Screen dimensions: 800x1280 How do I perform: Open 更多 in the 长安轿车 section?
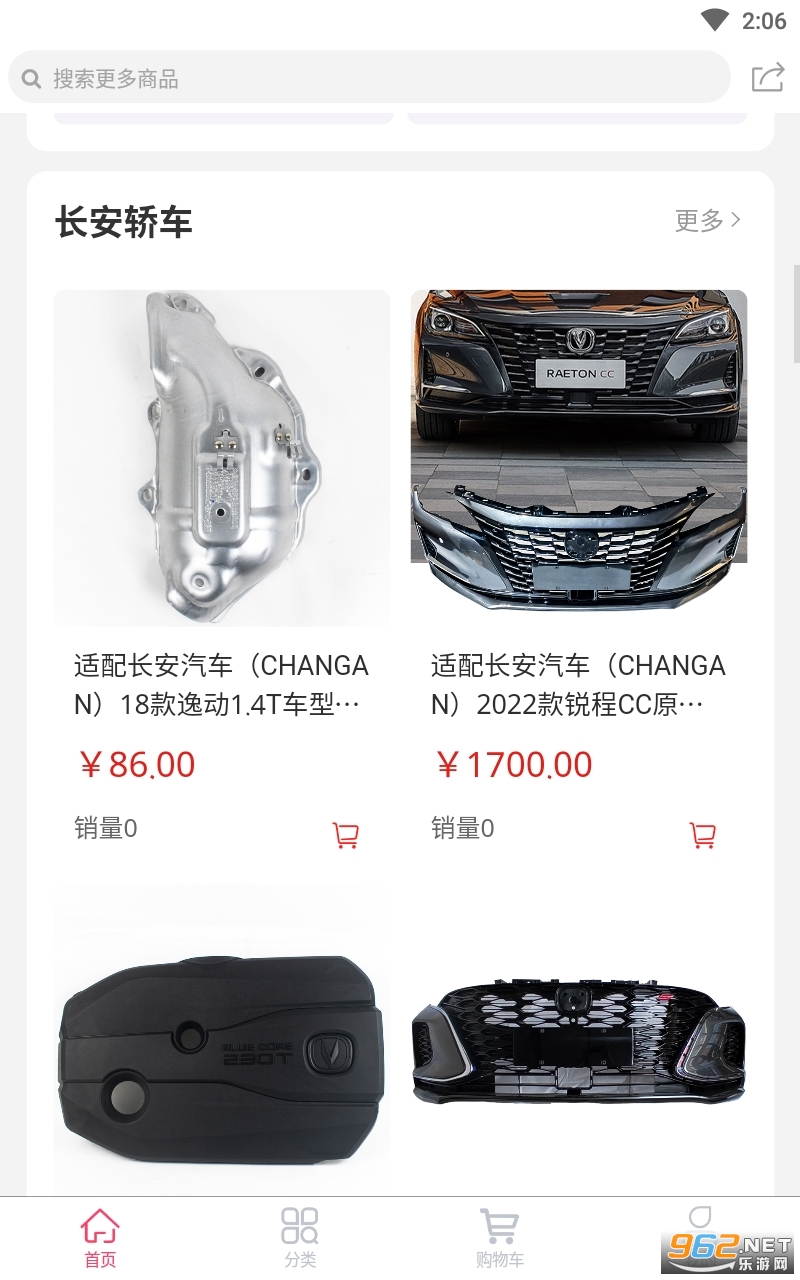[x=707, y=220]
